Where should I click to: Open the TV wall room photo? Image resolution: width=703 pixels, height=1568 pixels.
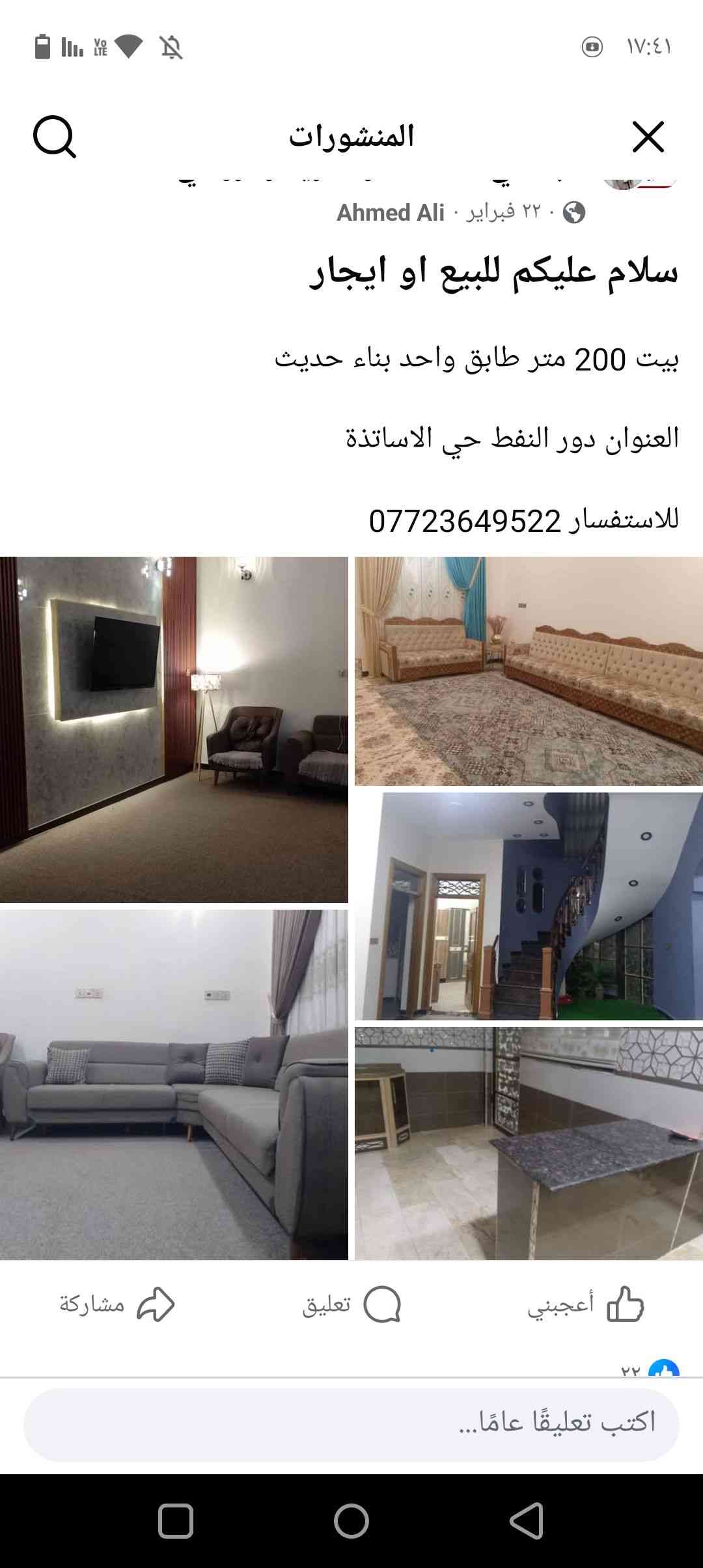point(174,729)
